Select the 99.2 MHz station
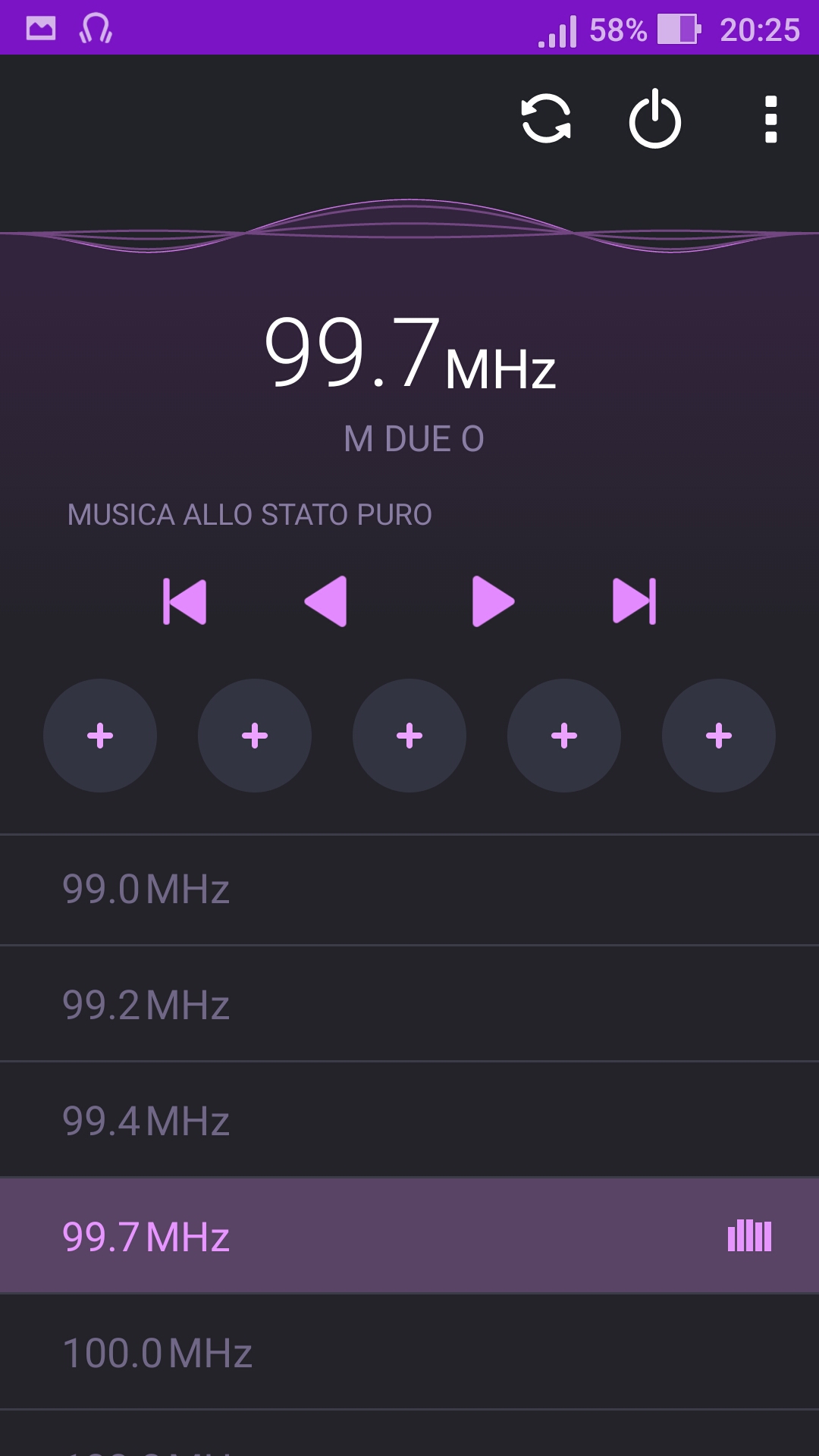Screen dimensions: 819x1456 pyautogui.click(x=409, y=1003)
